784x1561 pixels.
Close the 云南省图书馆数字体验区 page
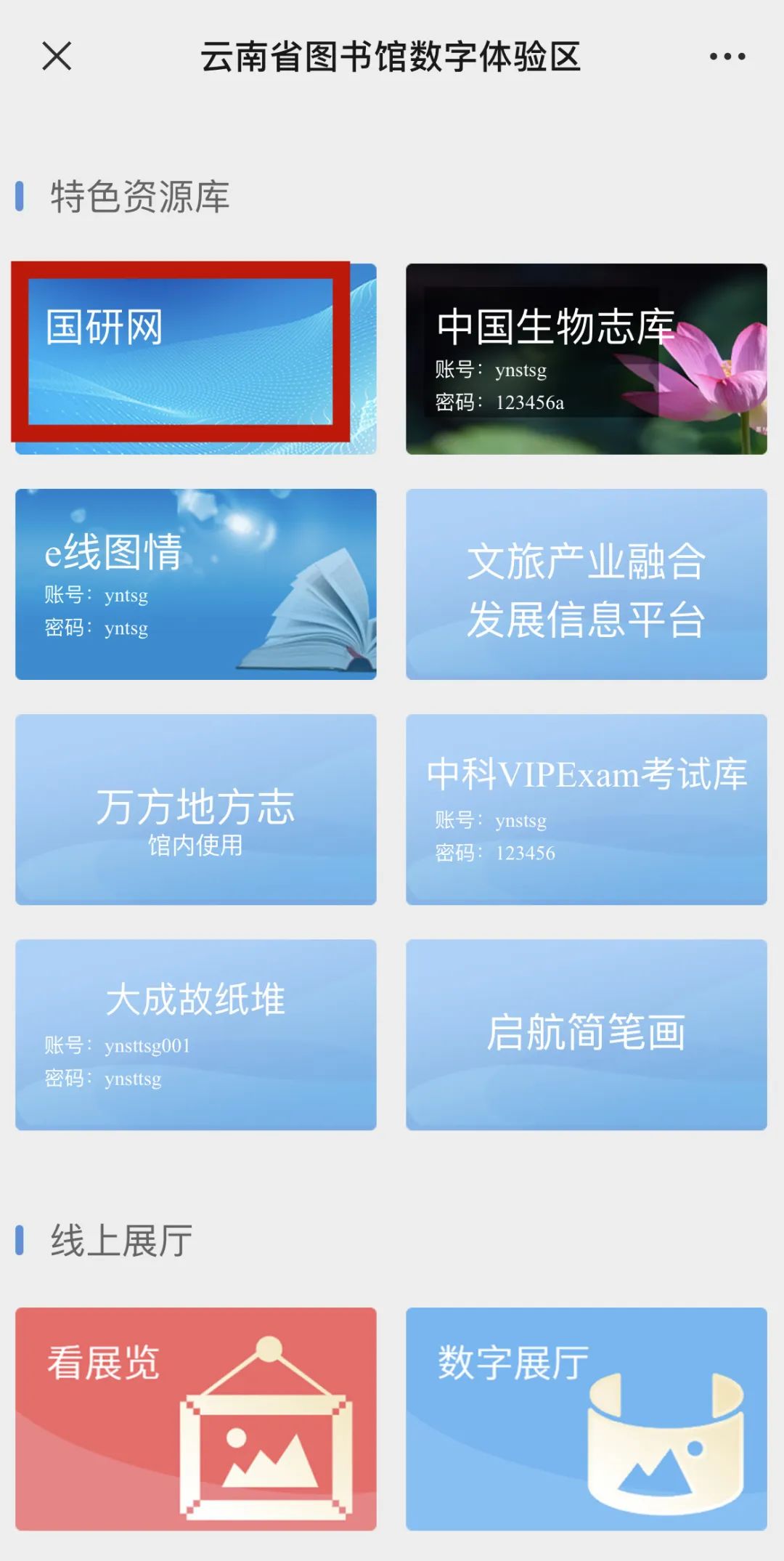(x=57, y=57)
